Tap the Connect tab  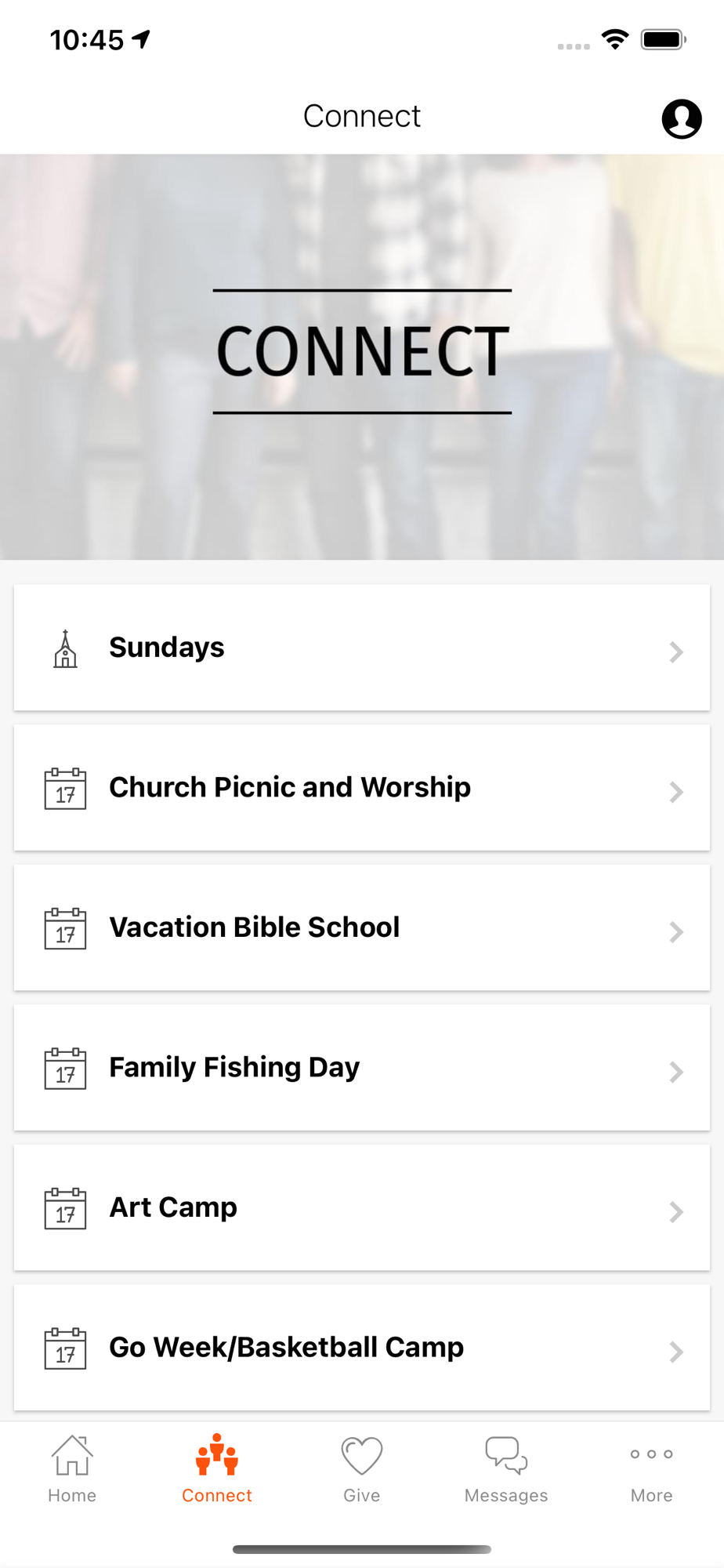coord(217,1468)
